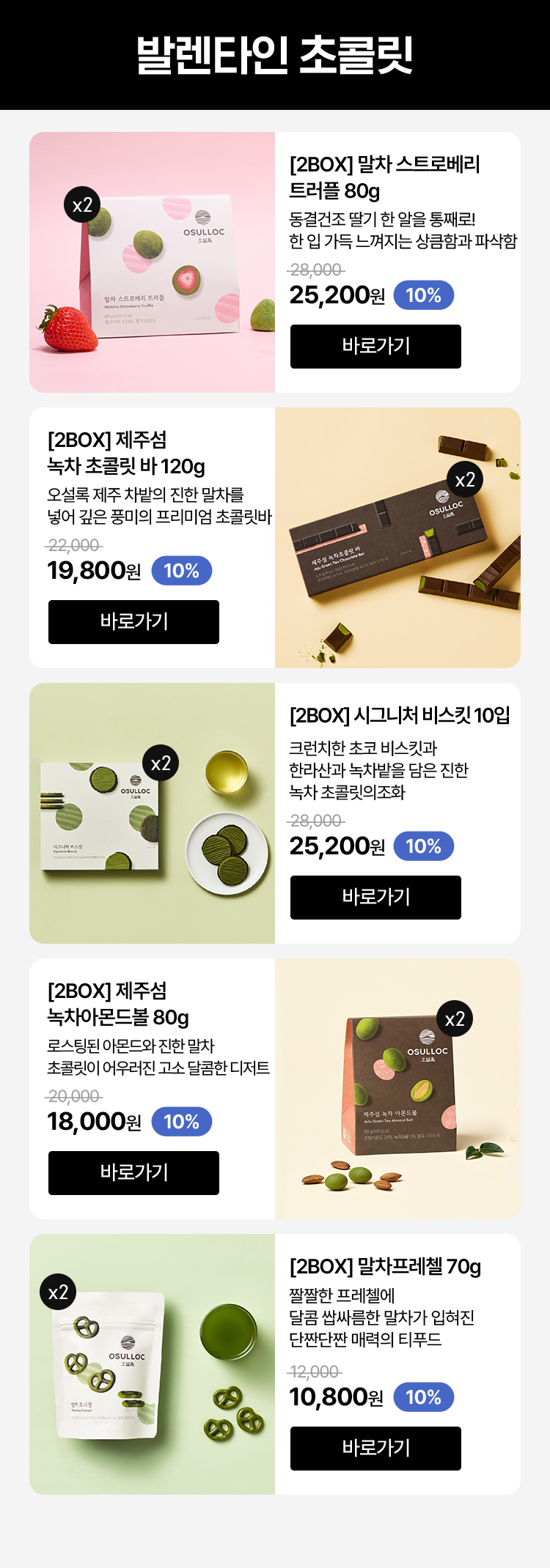This screenshot has width=550, height=1568.
Task: Tap 바로가기 for 시그니처 비스킷 10입
Action: (x=375, y=897)
